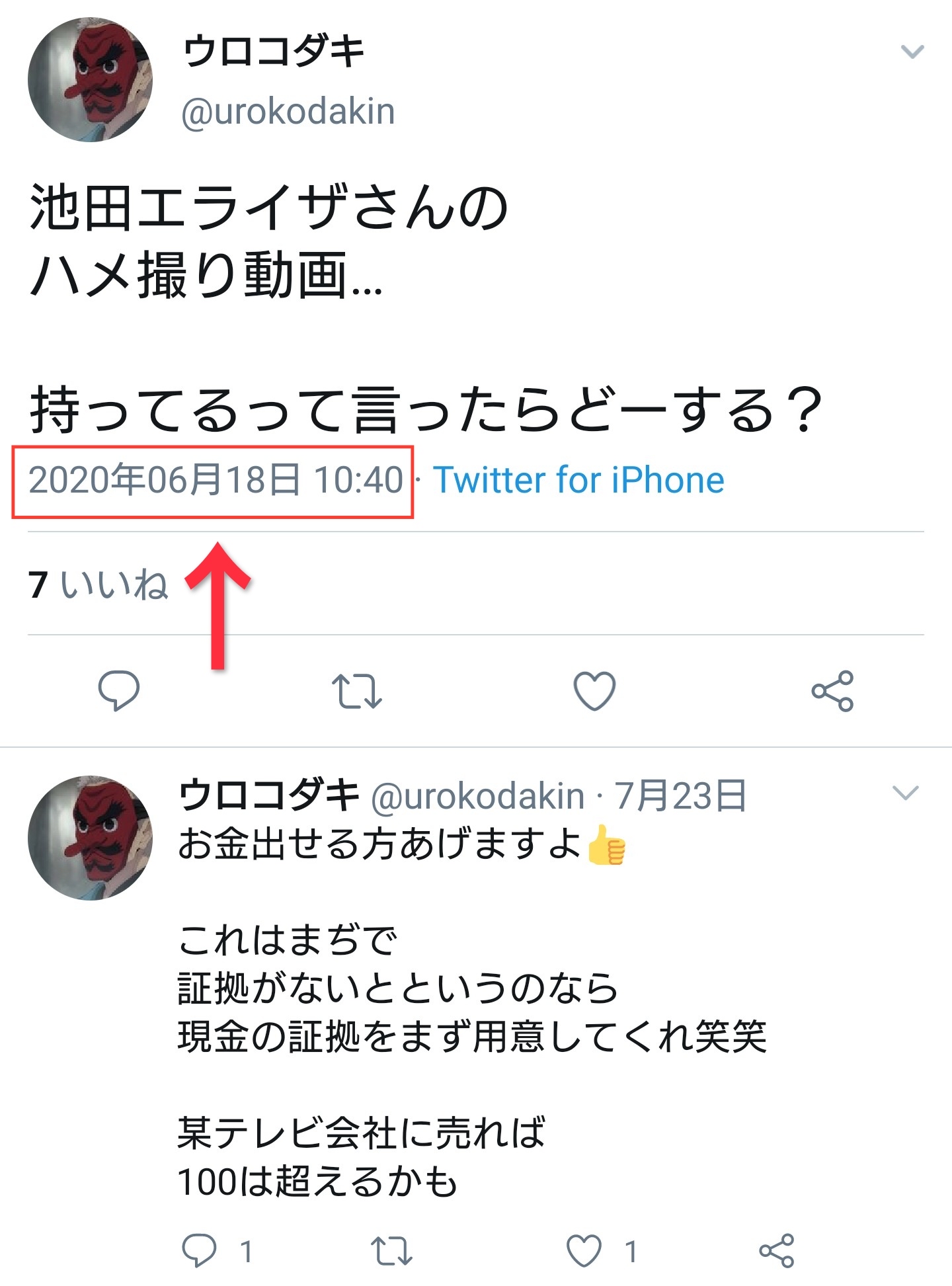
Task: Tap the avatar on the 7月23日 reply
Action: [90, 838]
